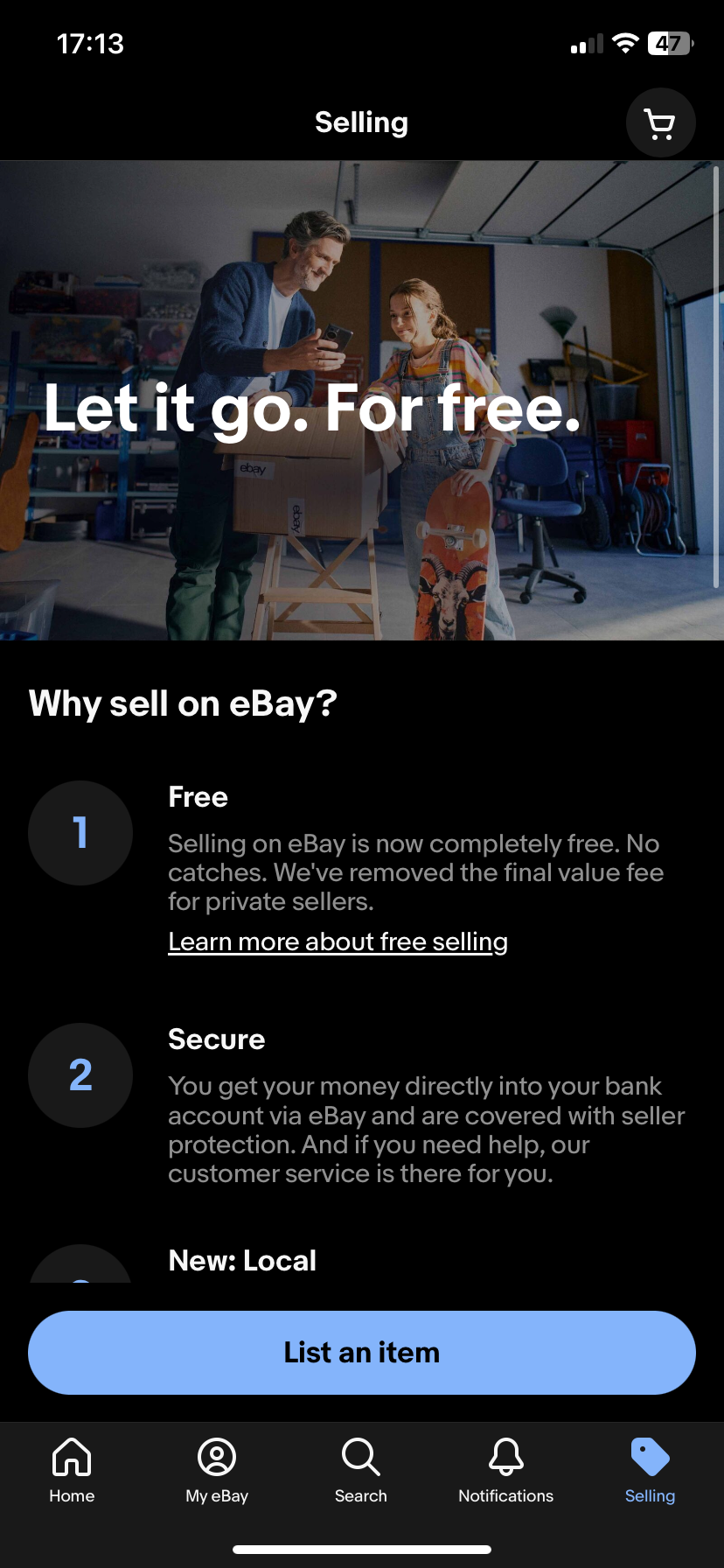Switch to the My eBay tab

click(x=217, y=1470)
